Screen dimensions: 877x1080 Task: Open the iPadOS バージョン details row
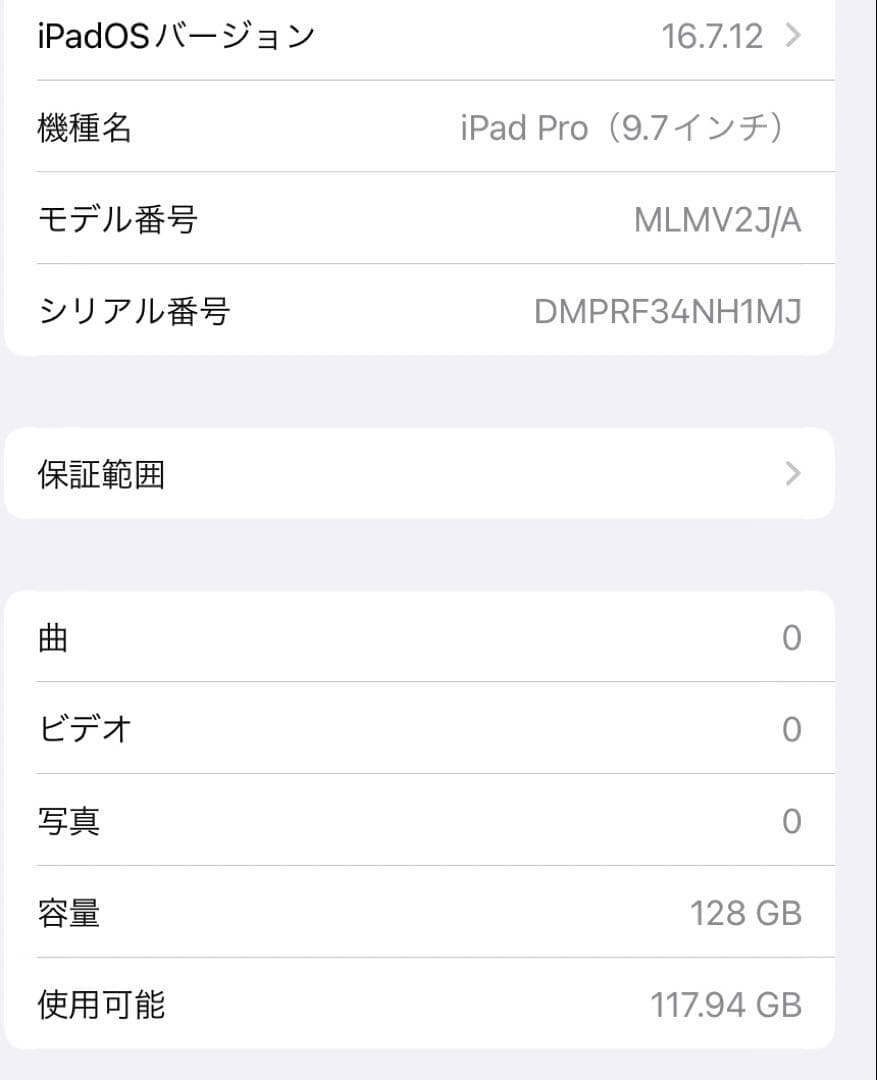[438, 37]
